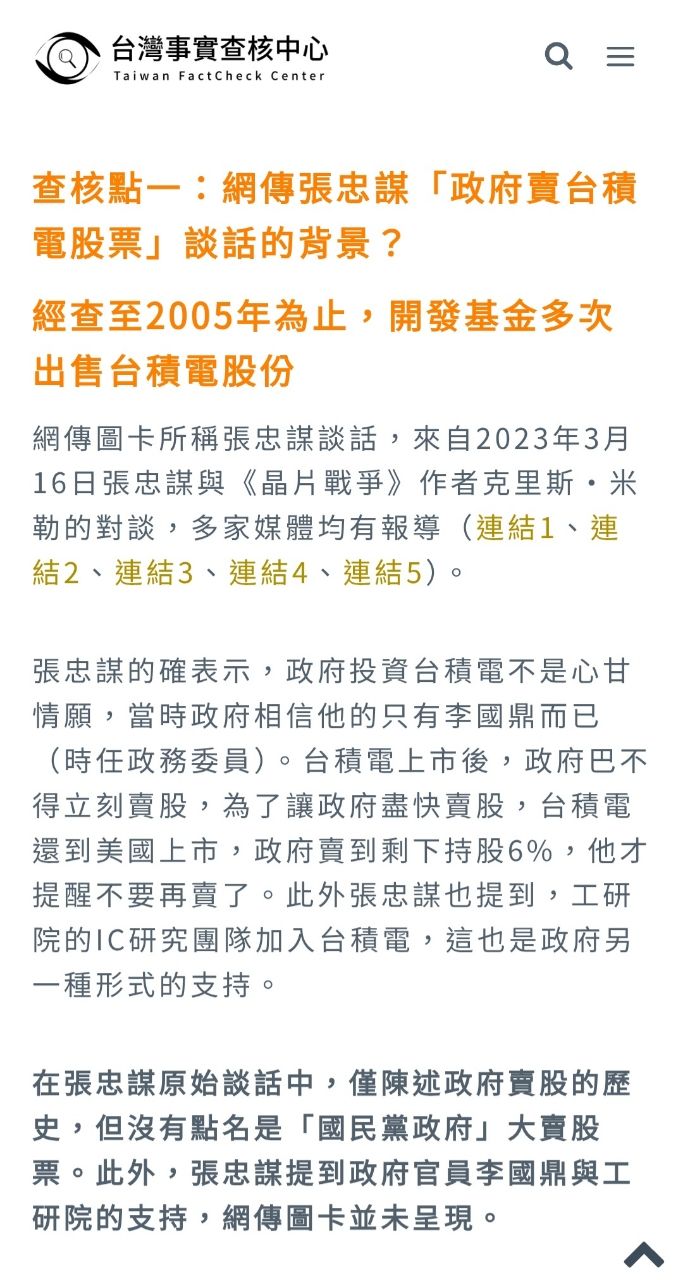Visit the 連結4 source link

click(x=268, y=573)
